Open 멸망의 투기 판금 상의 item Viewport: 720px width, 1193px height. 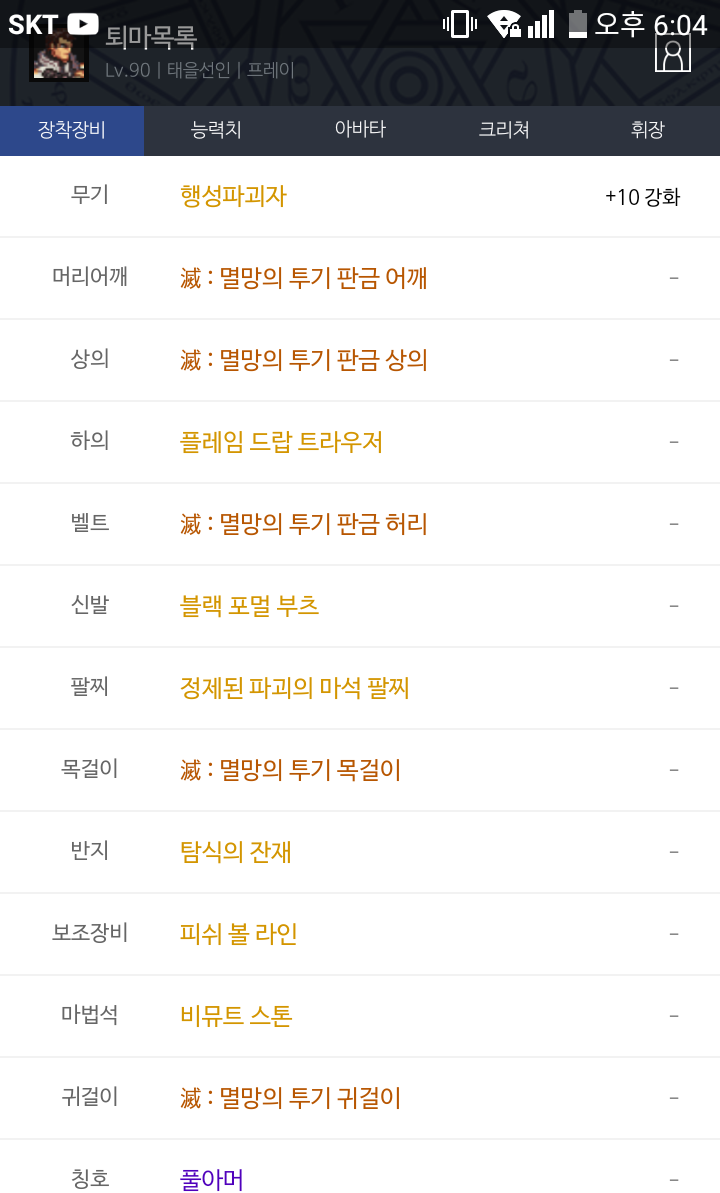[303, 360]
